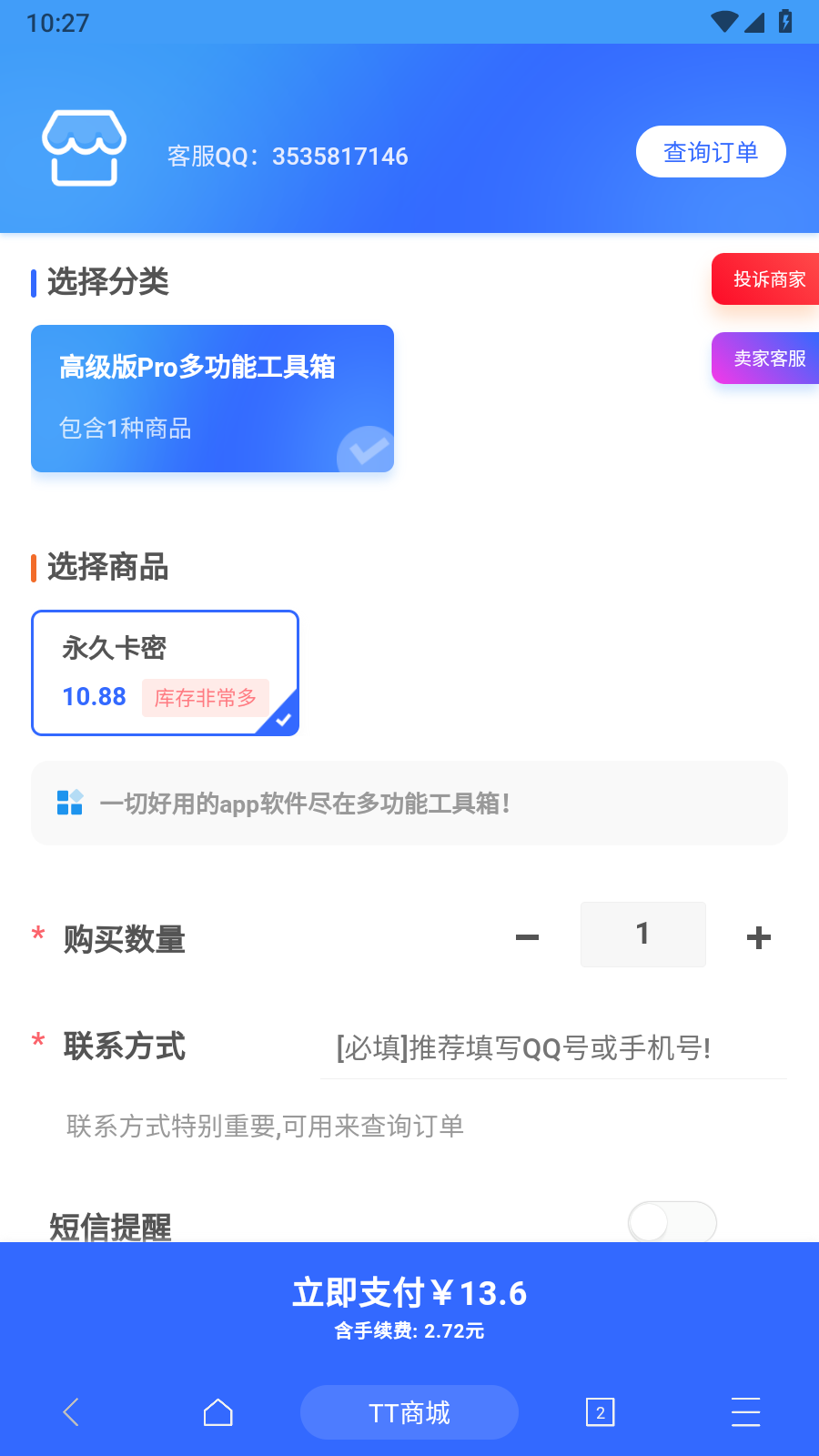Viewport: 819px width, 1456px height.
Task: Tap the minus icon to decrease quantity
Action: (x=527, y=935)
